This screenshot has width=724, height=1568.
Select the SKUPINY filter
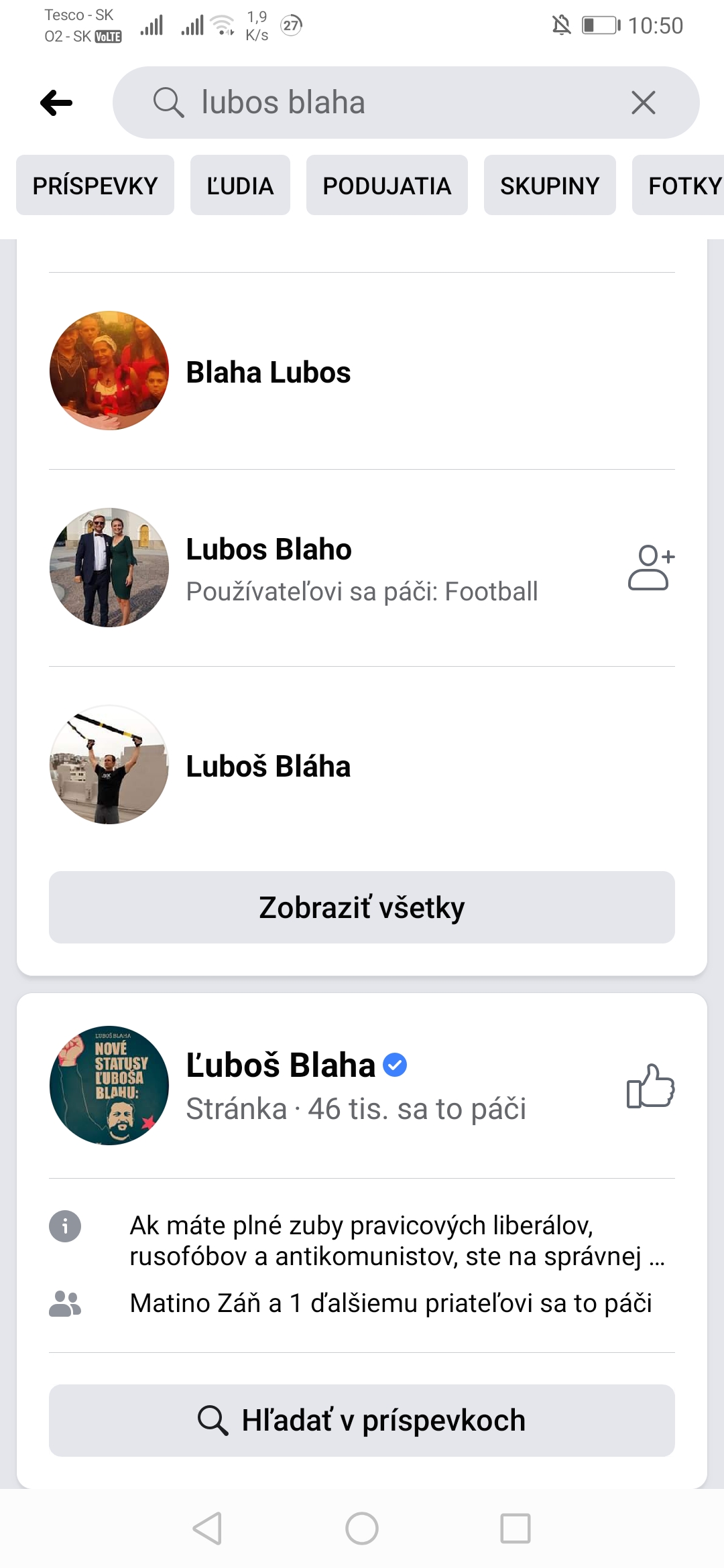[x=550, y=186]
